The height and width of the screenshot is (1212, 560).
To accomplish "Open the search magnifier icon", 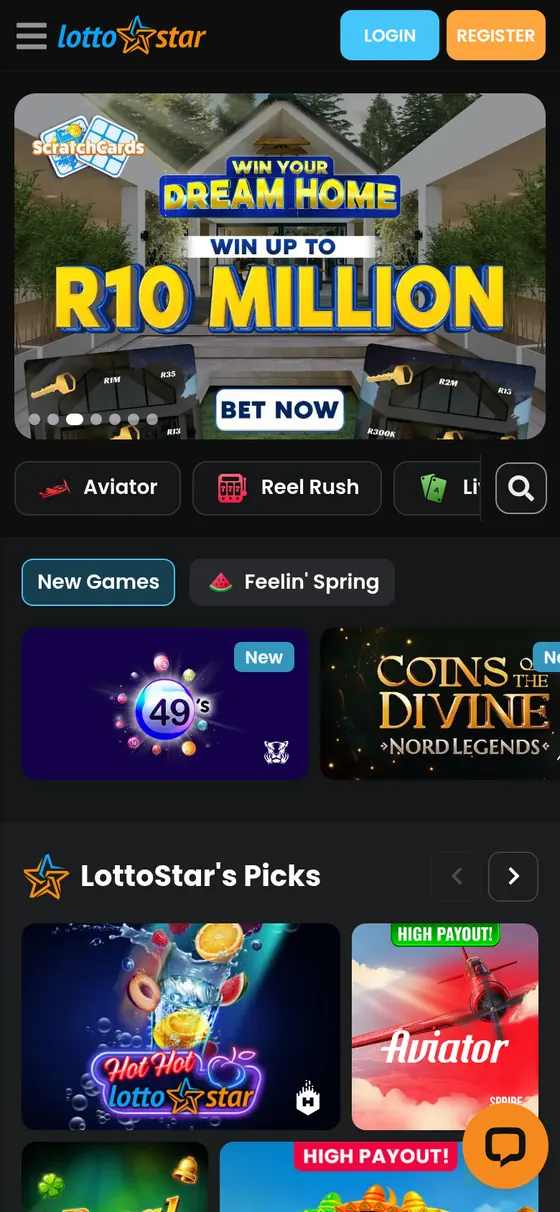I will [521, 488].
